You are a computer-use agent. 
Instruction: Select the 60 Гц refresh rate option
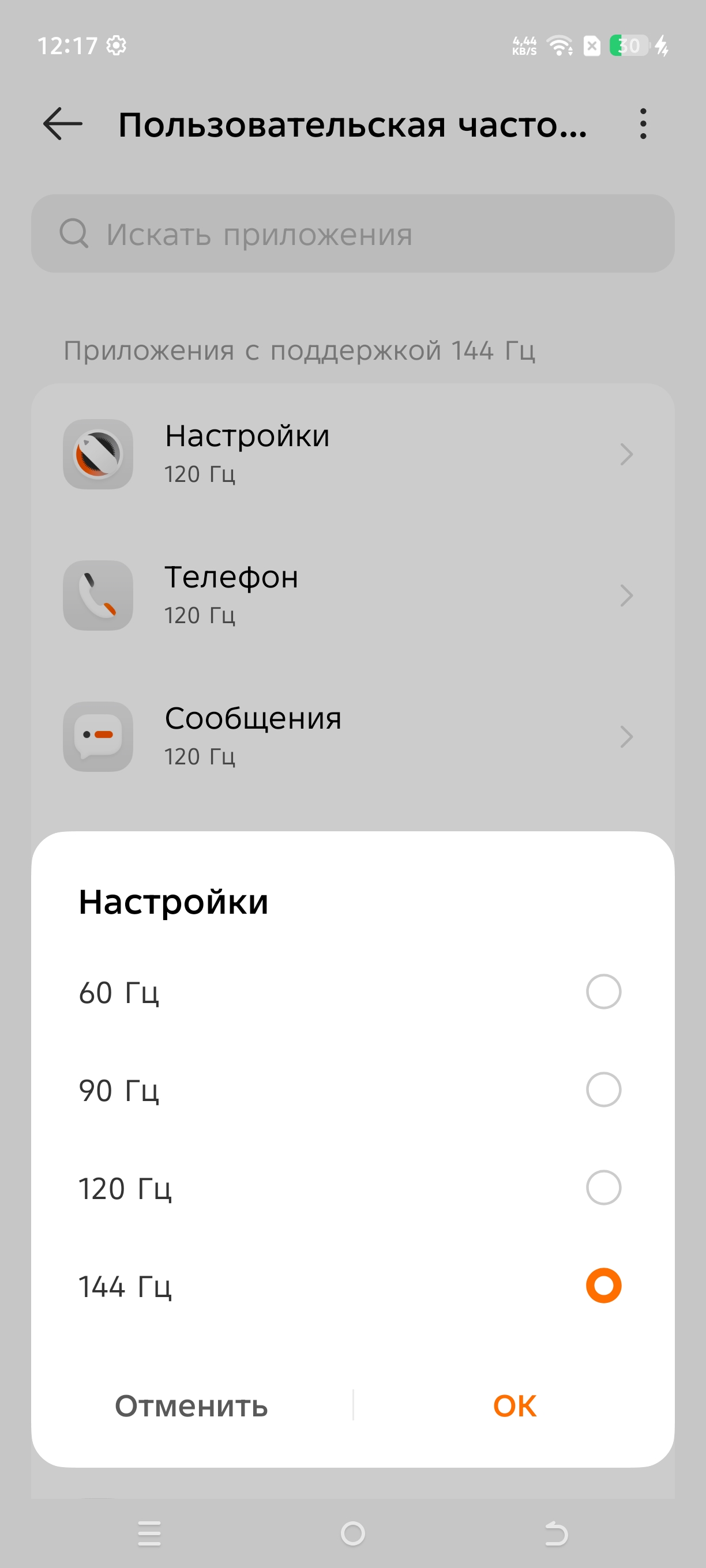click(603, 992)
